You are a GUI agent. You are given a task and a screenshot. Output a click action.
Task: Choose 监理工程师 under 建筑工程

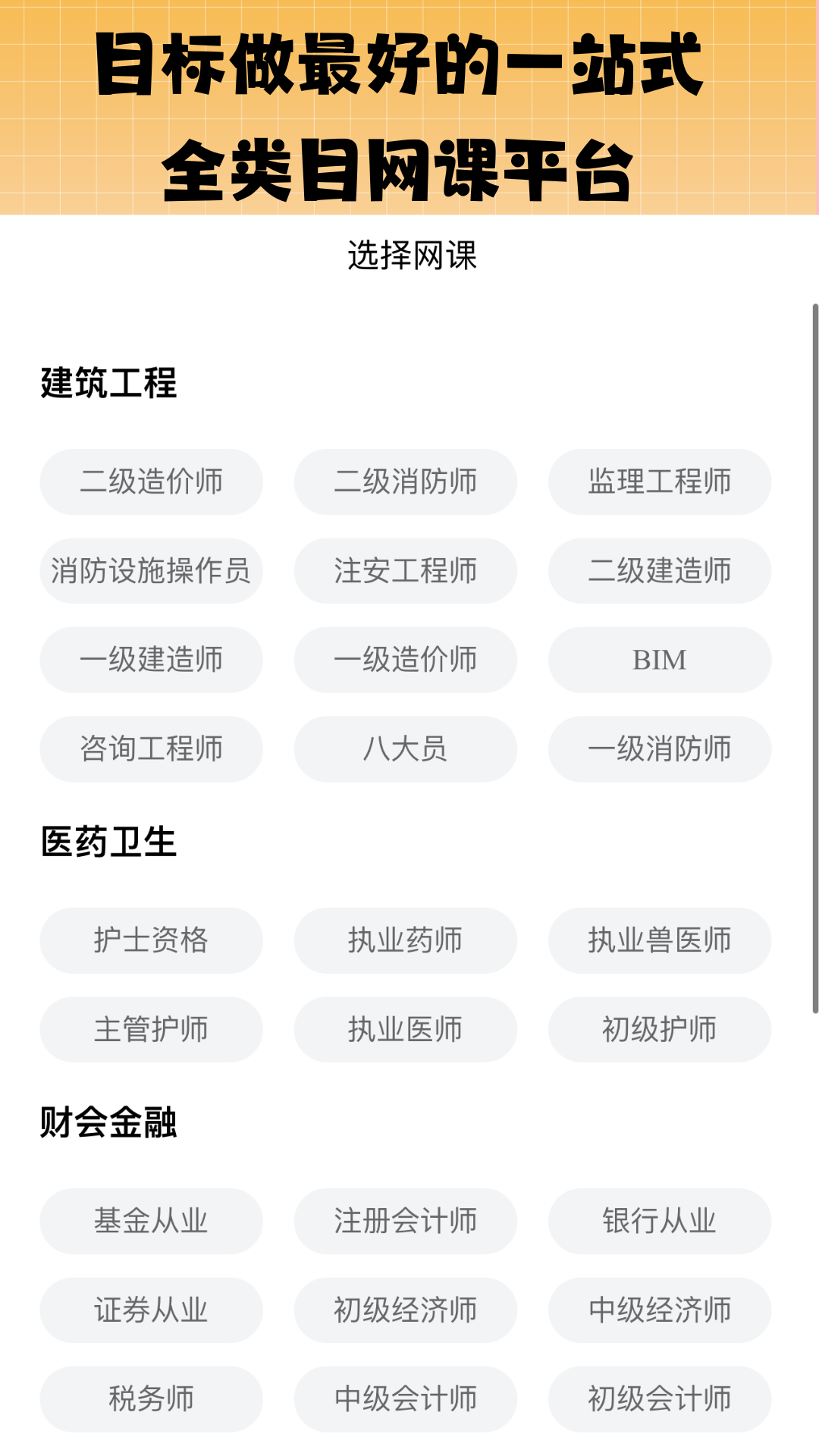pos(659,482)
